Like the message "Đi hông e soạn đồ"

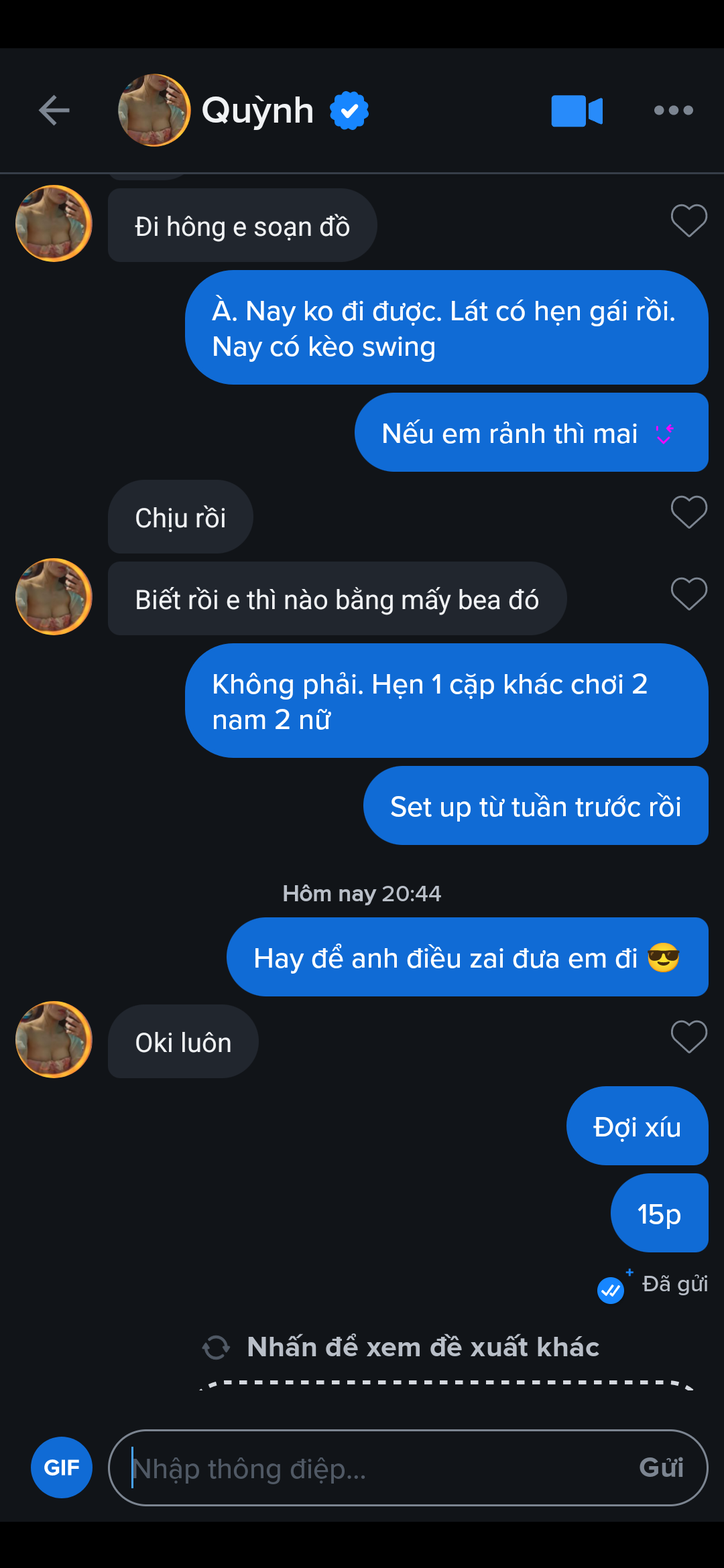pos(688,220)
